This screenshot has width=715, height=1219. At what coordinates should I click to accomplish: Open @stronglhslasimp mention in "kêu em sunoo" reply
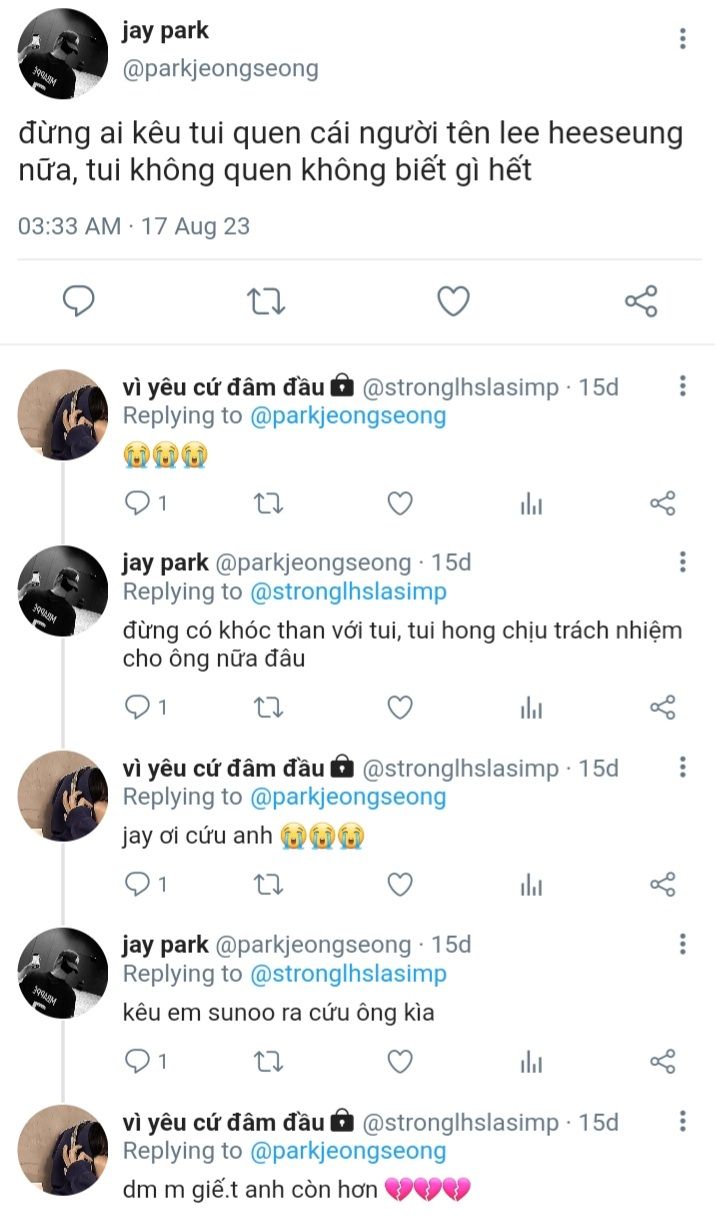(348, 973)
